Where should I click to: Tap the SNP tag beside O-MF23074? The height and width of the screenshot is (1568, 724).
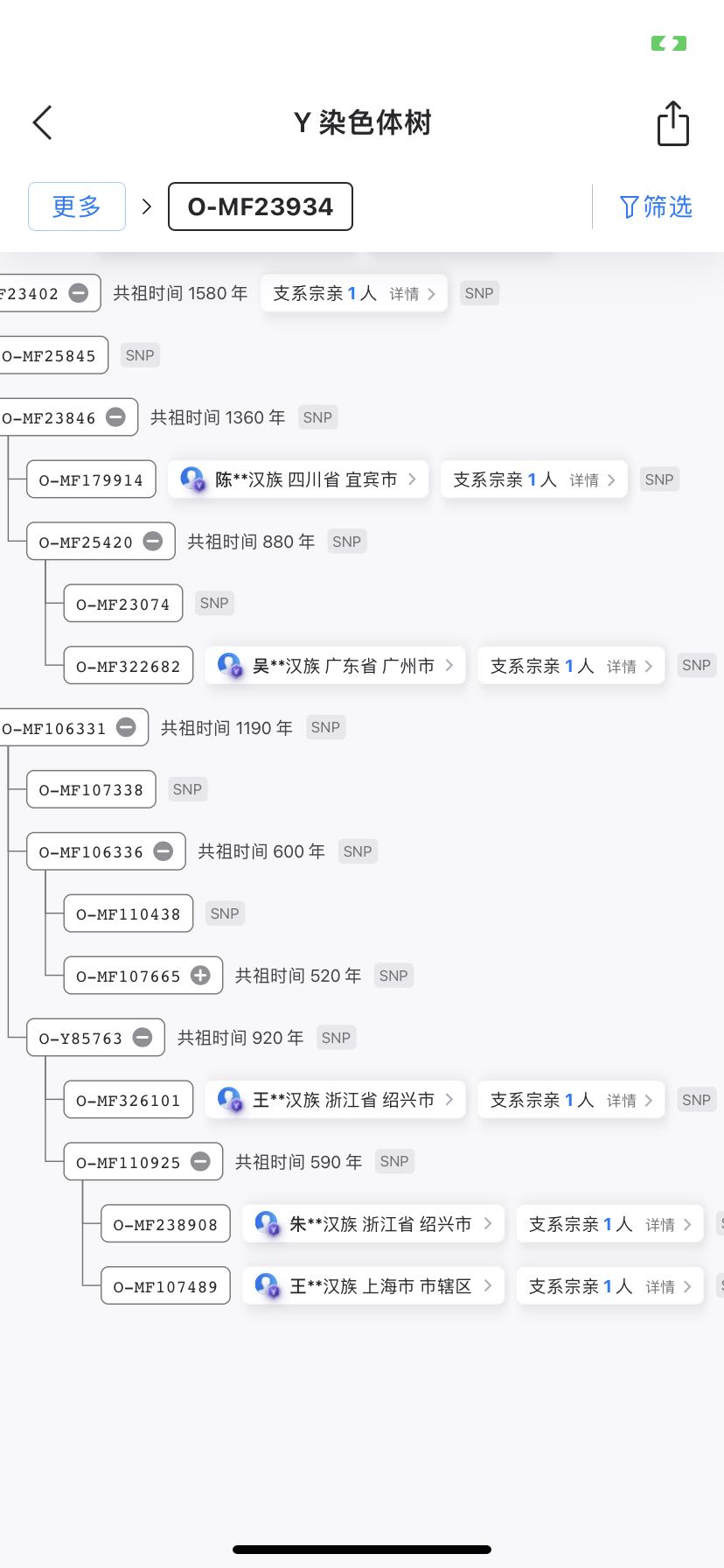214,603
